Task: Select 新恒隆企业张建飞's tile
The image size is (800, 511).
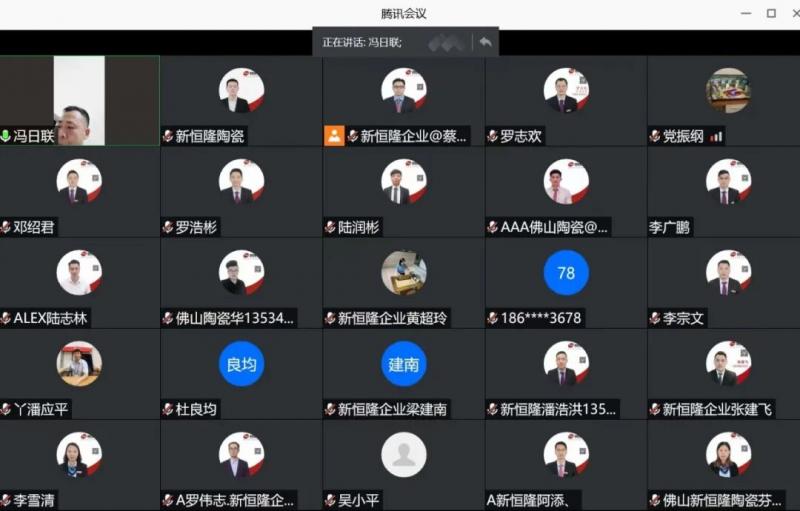Action: tap(728, 374)
